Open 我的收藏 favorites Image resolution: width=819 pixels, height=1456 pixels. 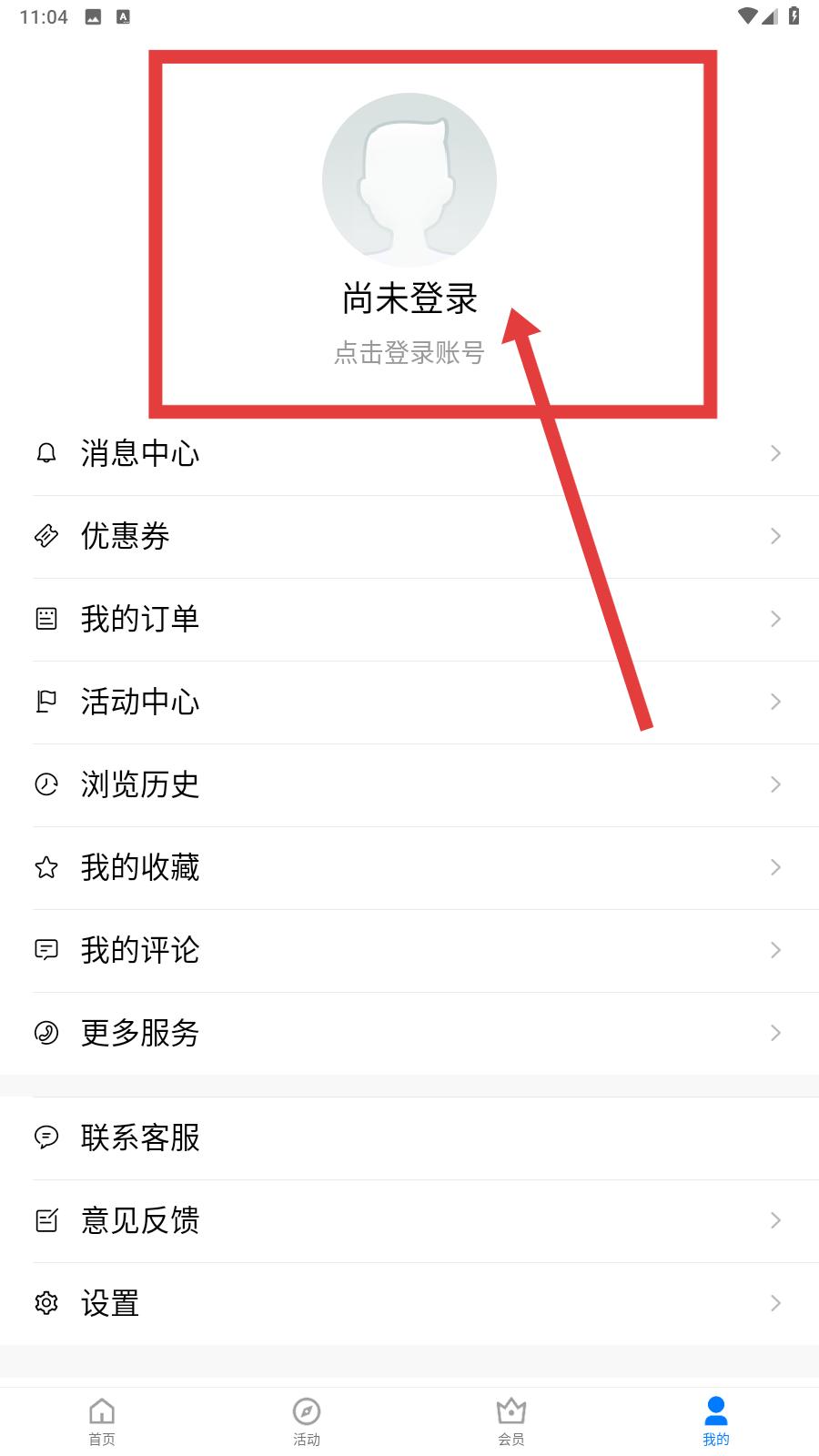coord(409,867)
